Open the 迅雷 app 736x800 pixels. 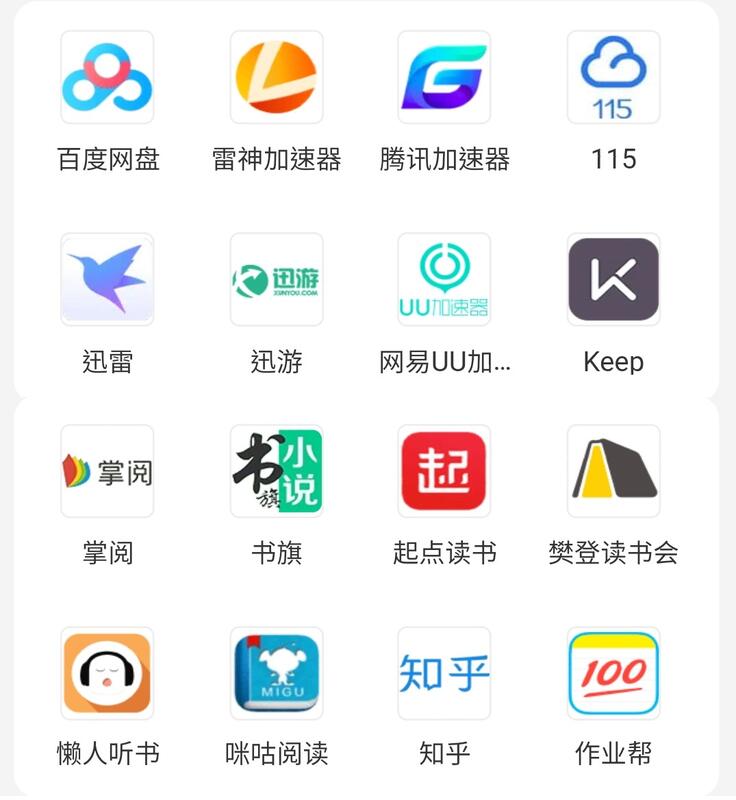coord(107,279)
